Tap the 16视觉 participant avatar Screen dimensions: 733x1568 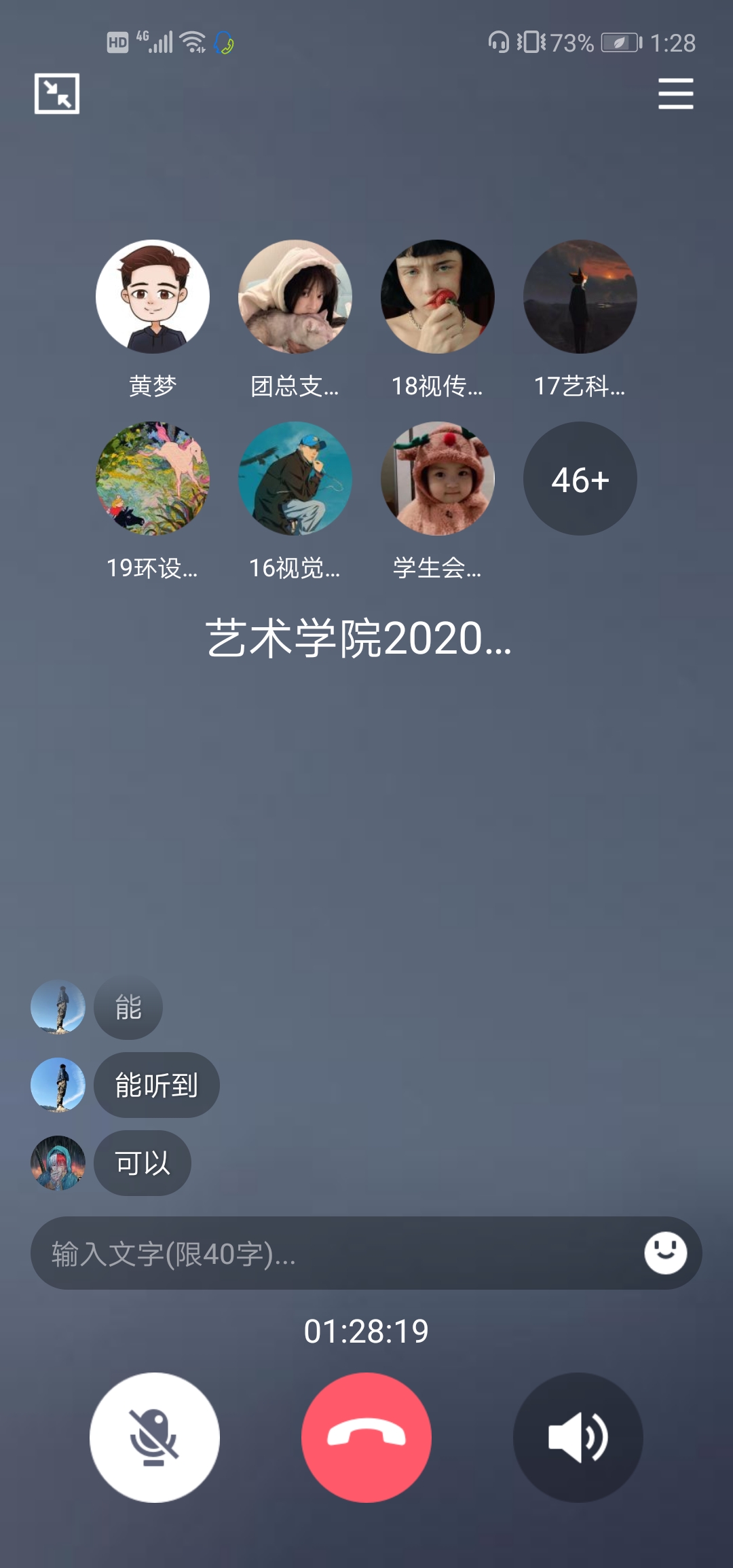pos(295,479)
